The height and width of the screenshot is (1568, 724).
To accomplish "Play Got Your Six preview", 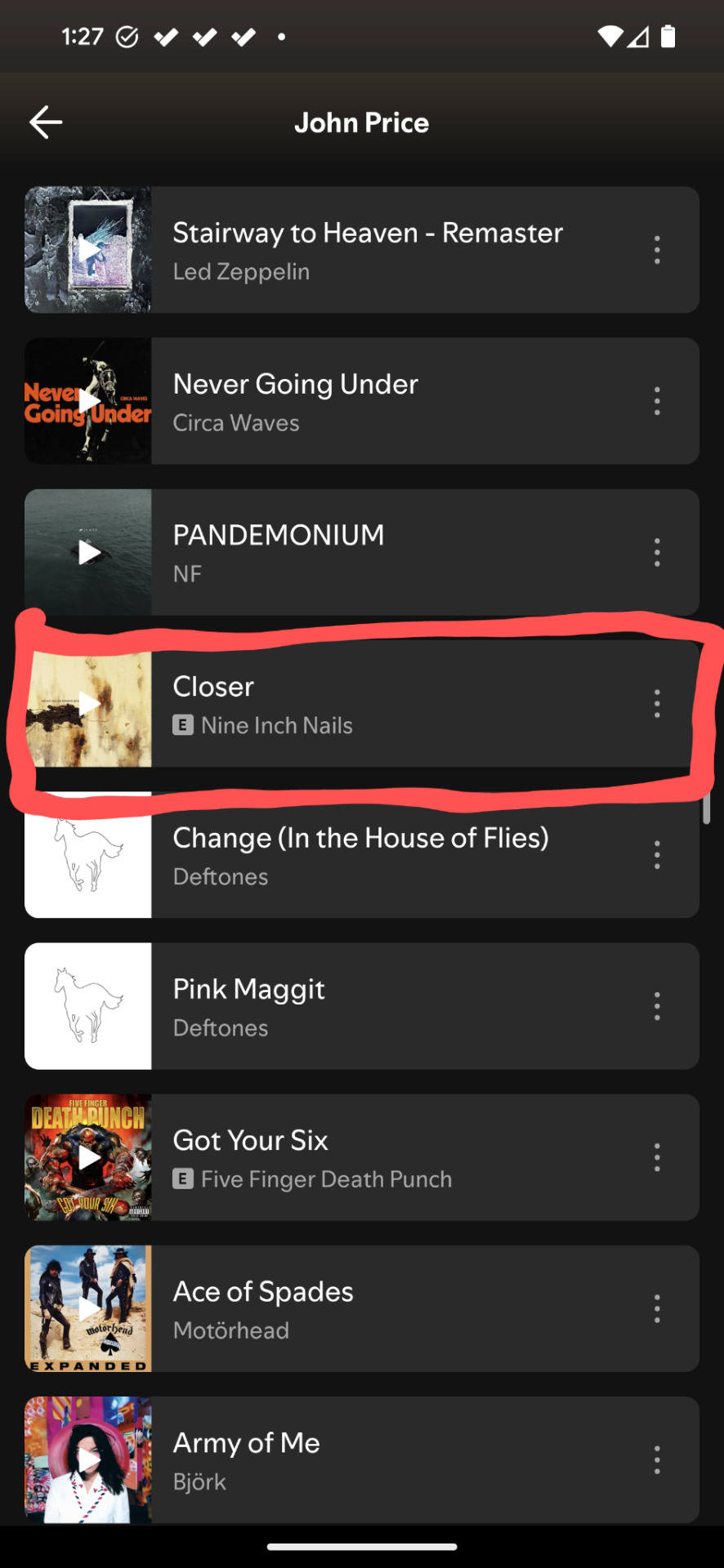I will 88,1157.
